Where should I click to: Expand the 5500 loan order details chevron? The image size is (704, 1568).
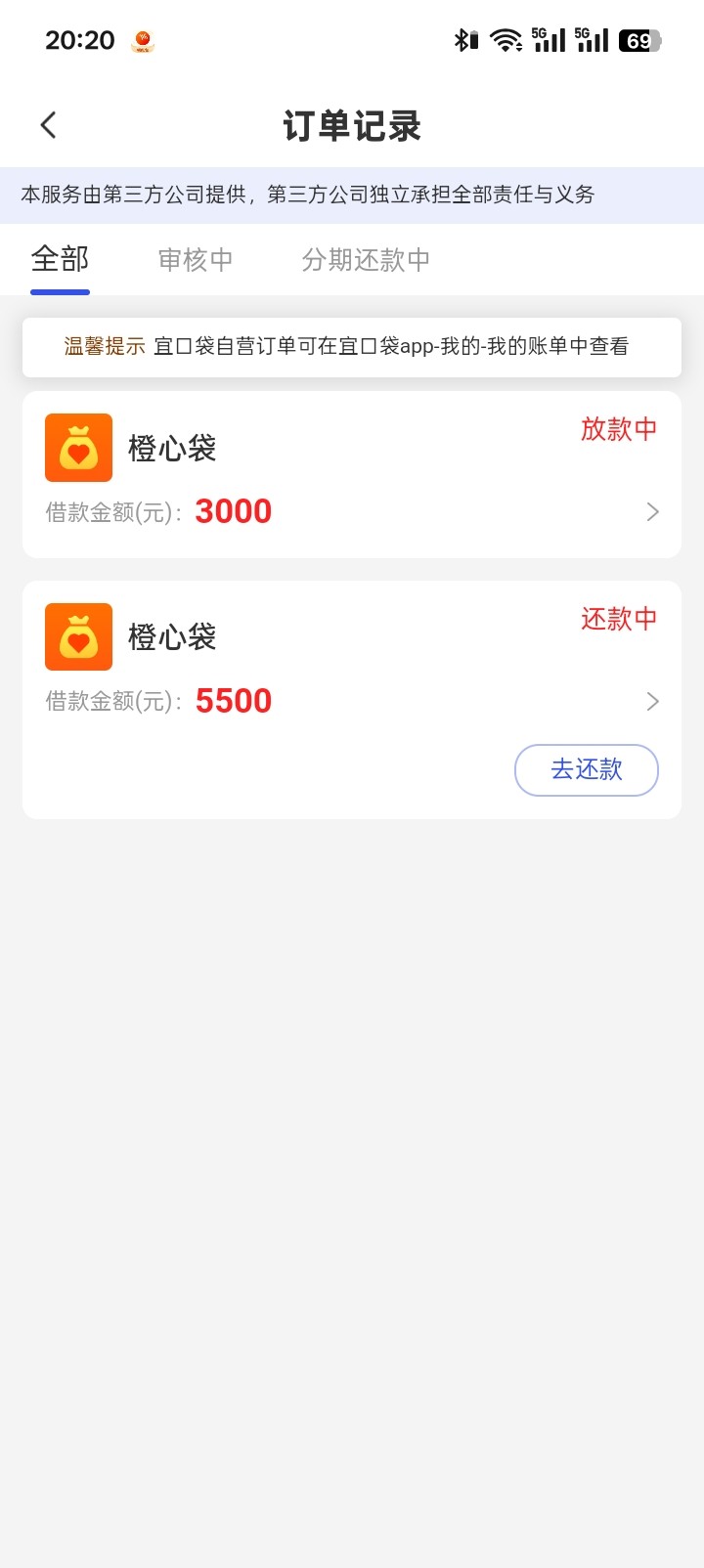tap(652, 701)
